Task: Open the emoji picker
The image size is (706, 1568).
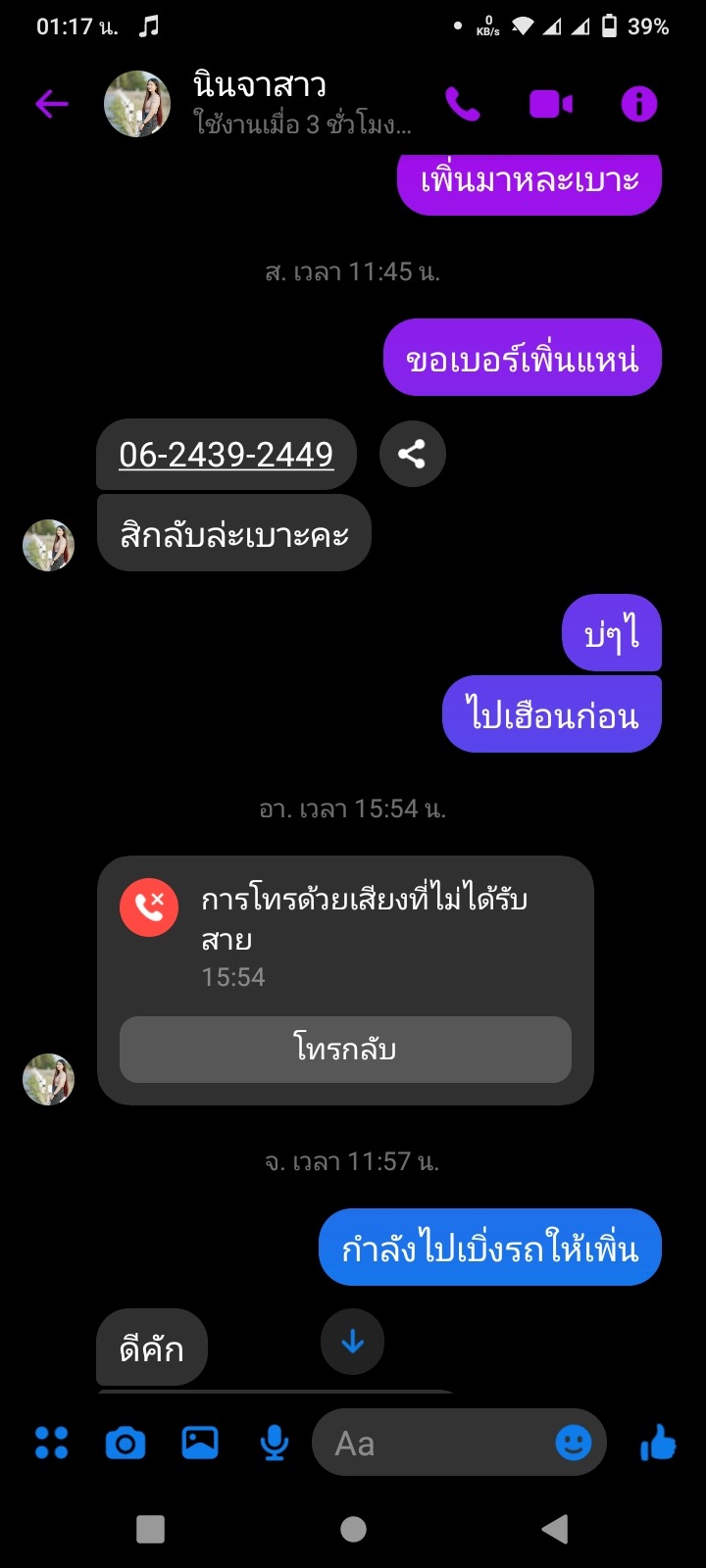Action: pos(574,1443)
